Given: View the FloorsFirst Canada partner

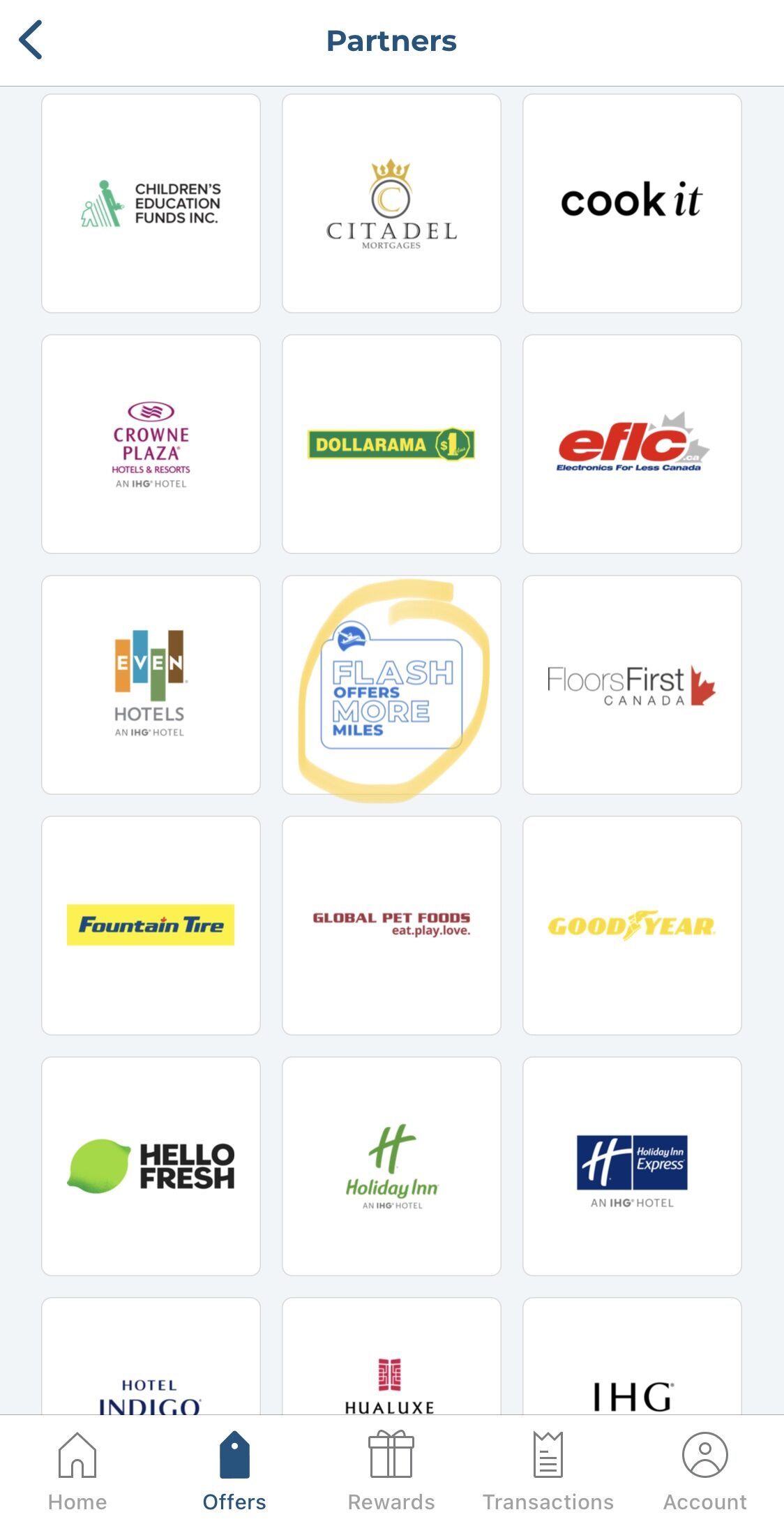Looking at the screenshot, I should pos(632,685).
